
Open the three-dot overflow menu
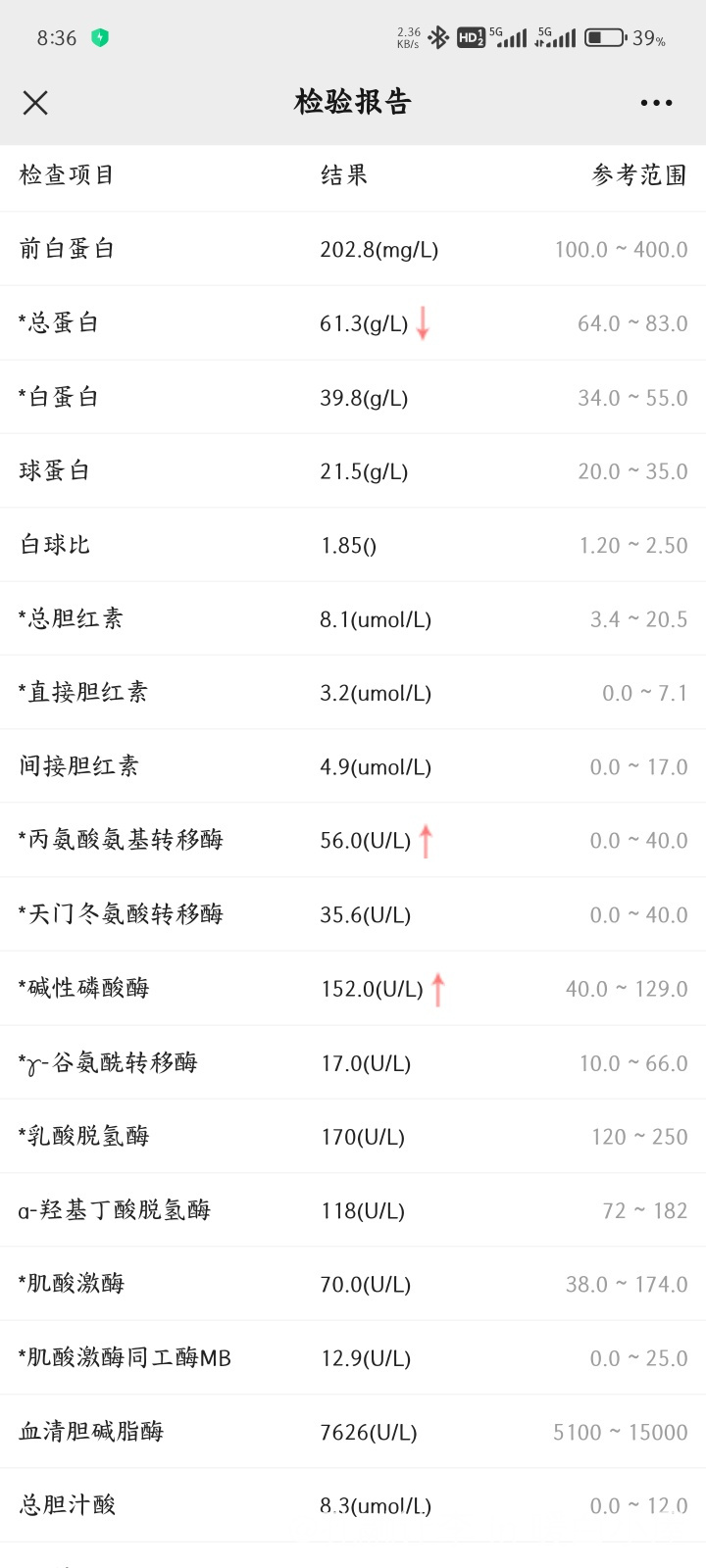[656, 103]
